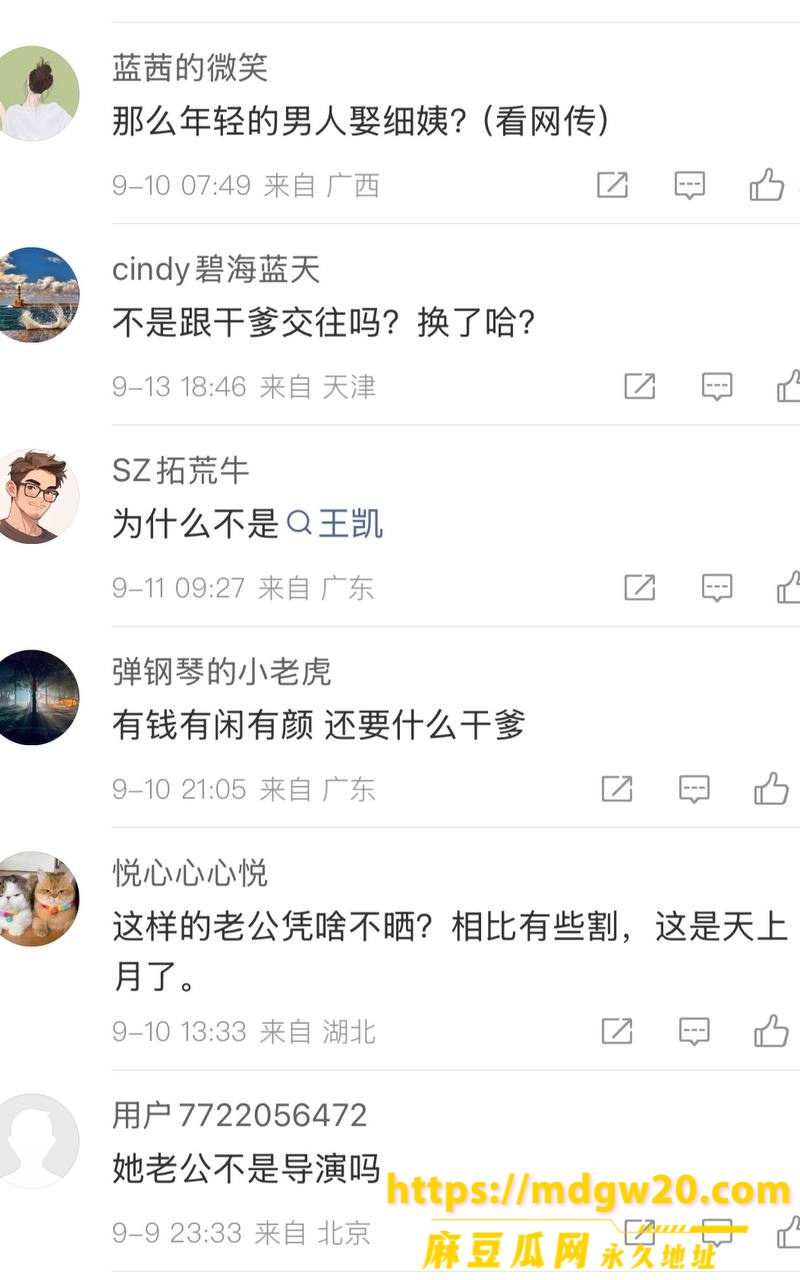800x1280 pixels.
Task: Like 悦心心心悦's comment
Action: point(771,1030)
